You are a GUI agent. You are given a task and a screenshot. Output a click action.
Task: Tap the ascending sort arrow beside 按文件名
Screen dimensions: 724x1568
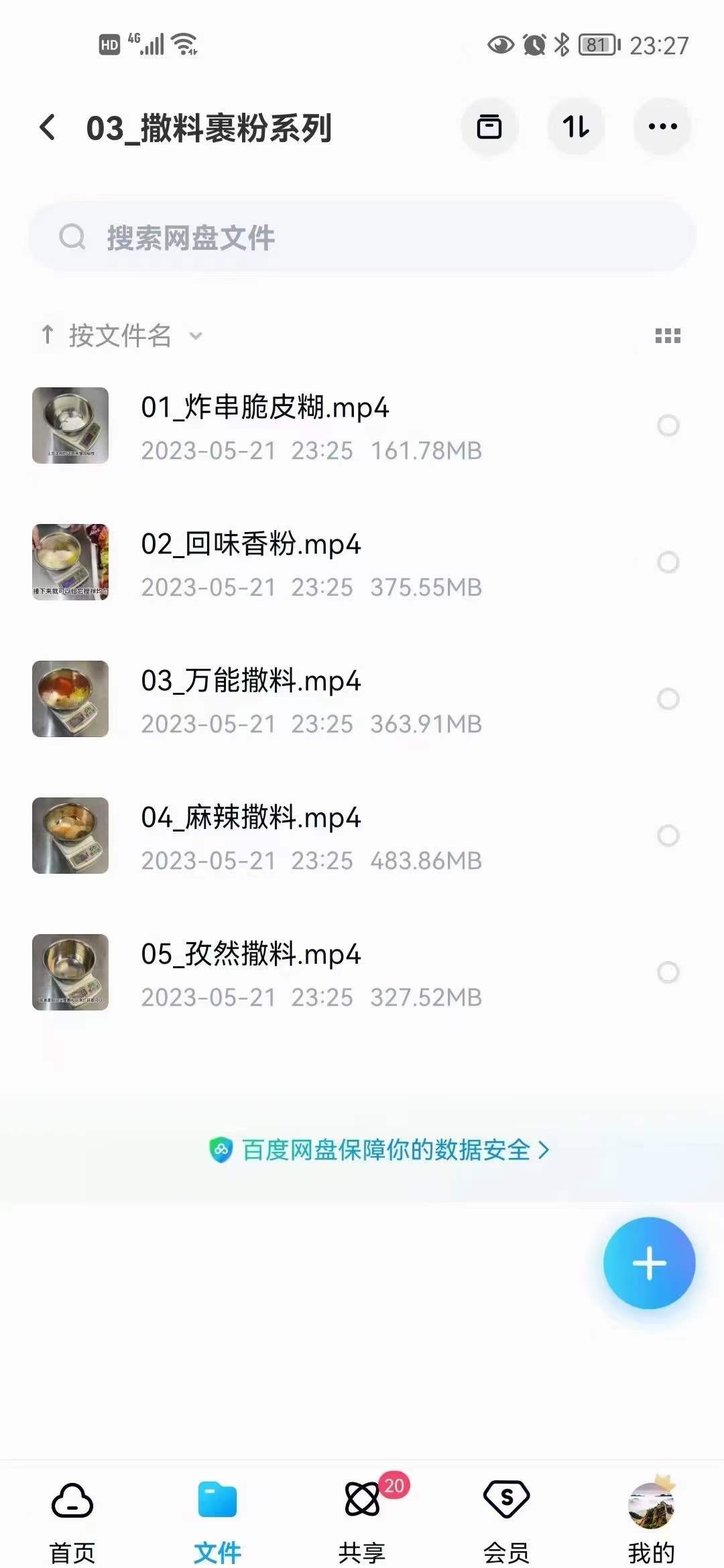point(46,335)
